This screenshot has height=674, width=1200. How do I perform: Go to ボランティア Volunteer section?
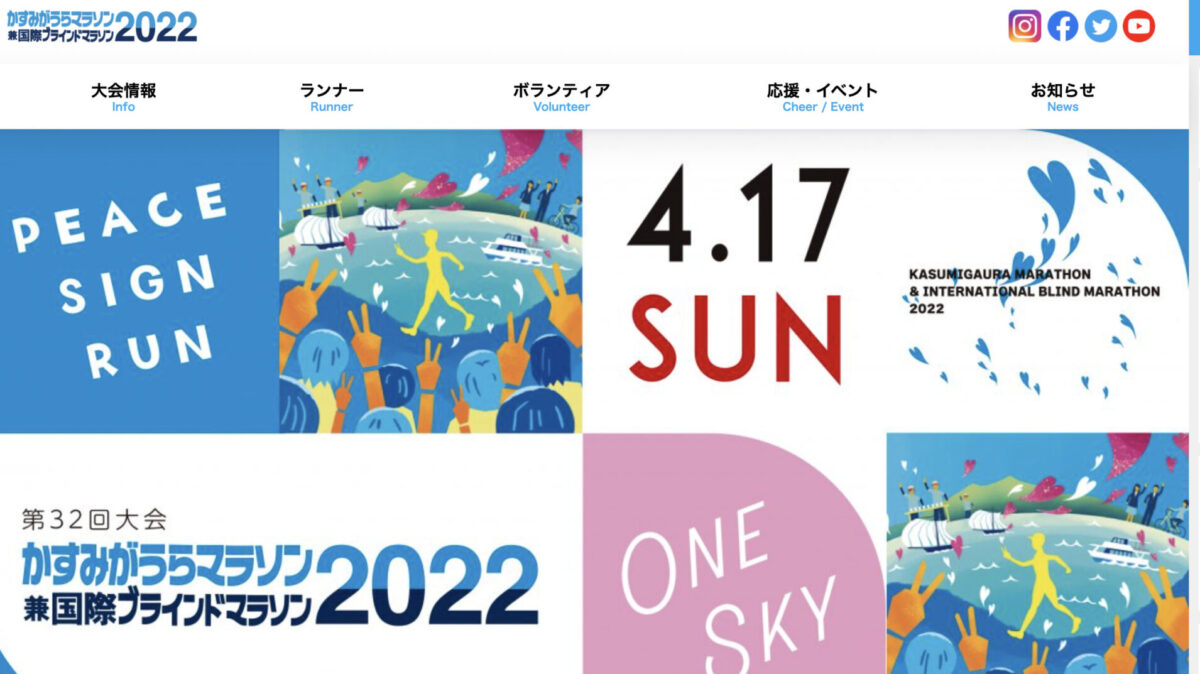pos(561,96)
